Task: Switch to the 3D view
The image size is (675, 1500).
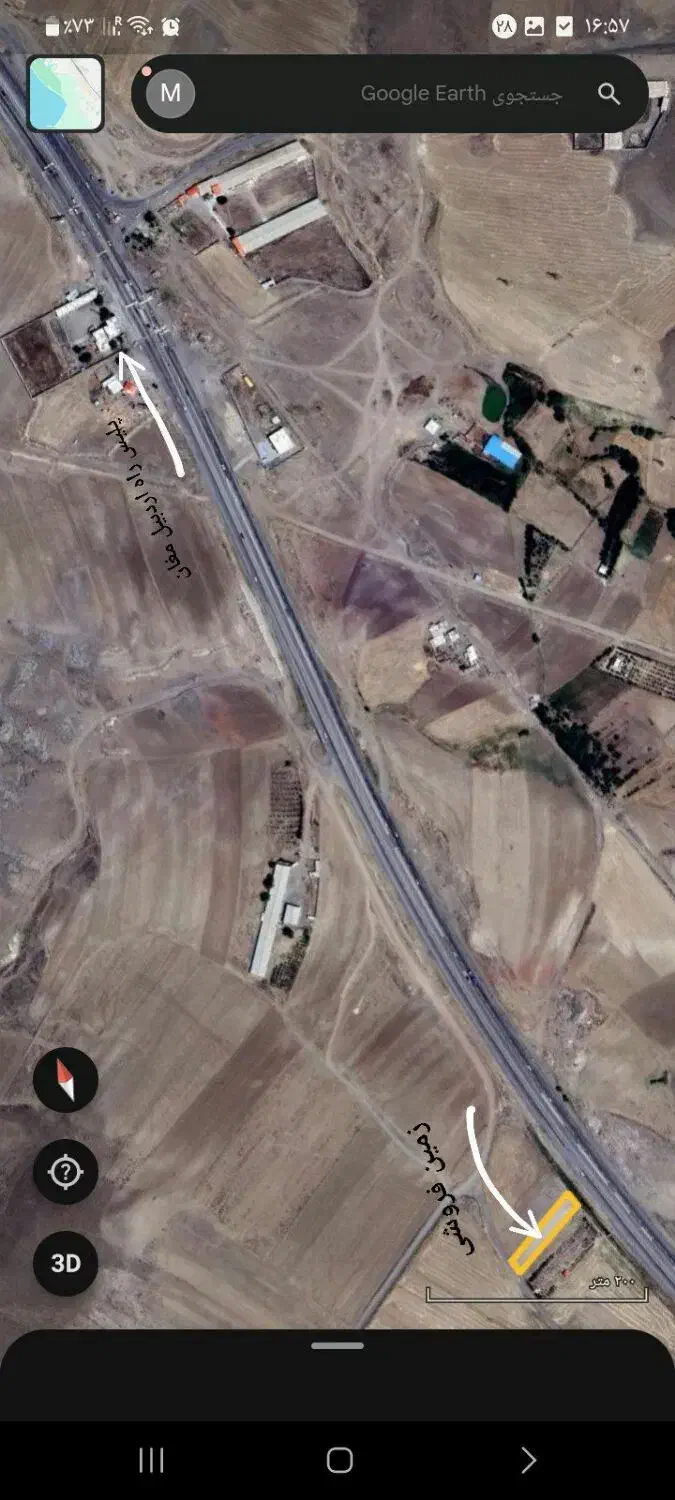Action: pos(66,1264)
